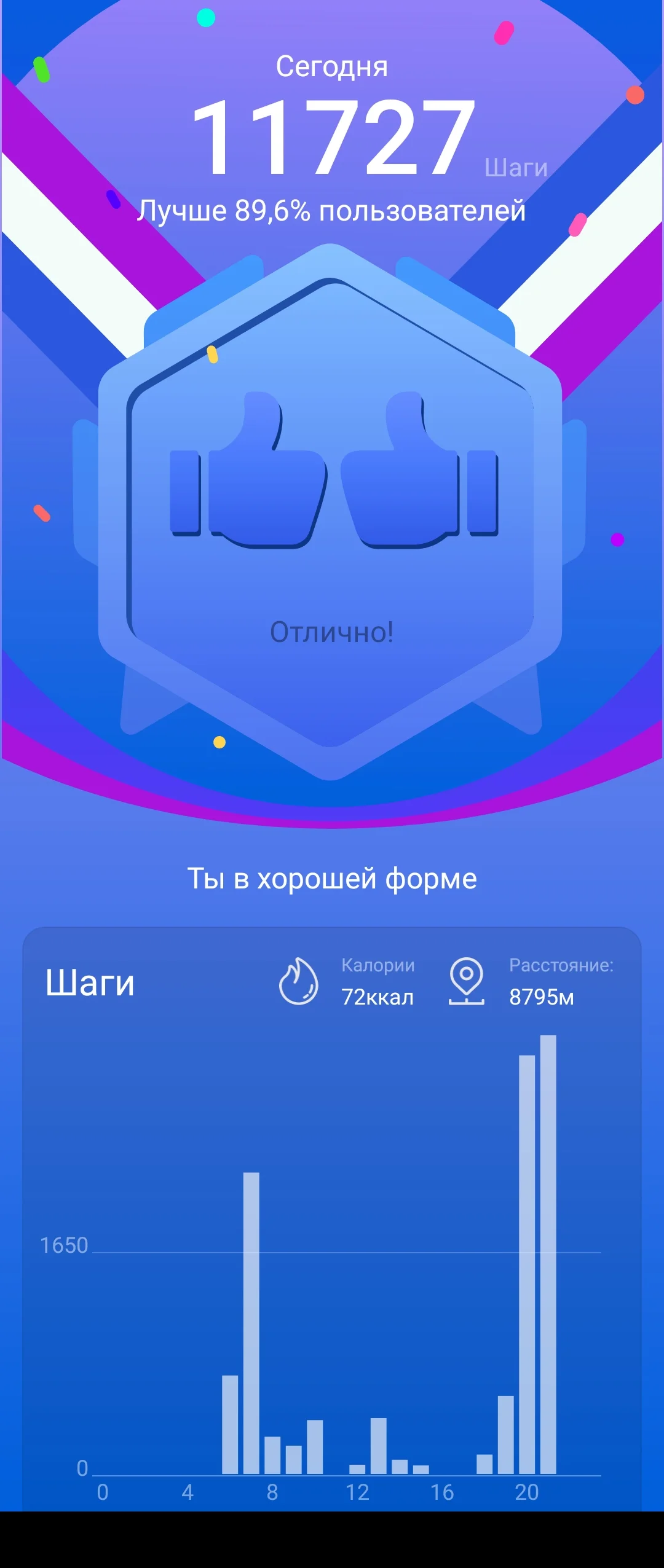Select the Сегодня heading at the top

332,68
